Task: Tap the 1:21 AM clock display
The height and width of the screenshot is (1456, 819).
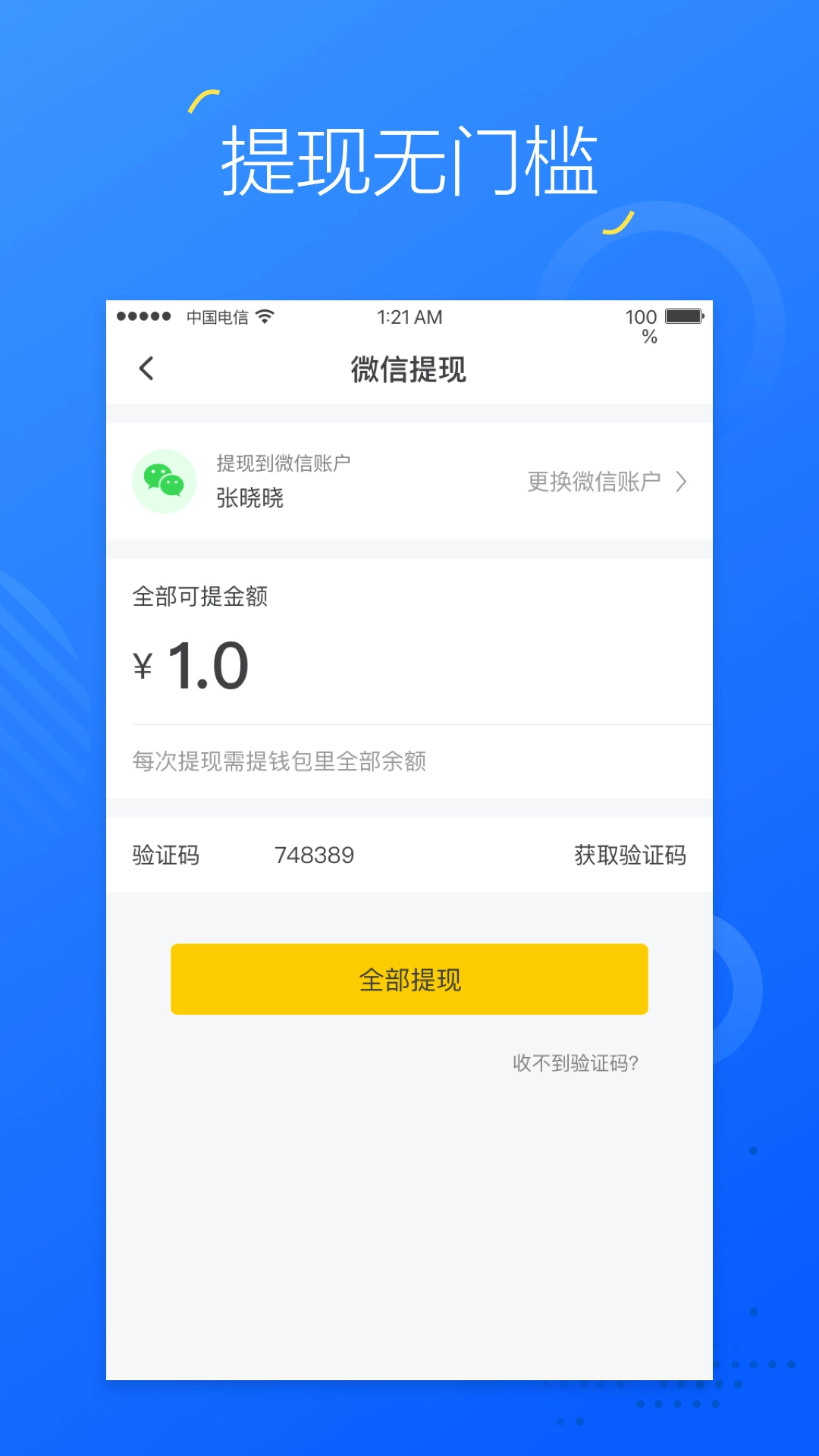Action: pos(409,317)
